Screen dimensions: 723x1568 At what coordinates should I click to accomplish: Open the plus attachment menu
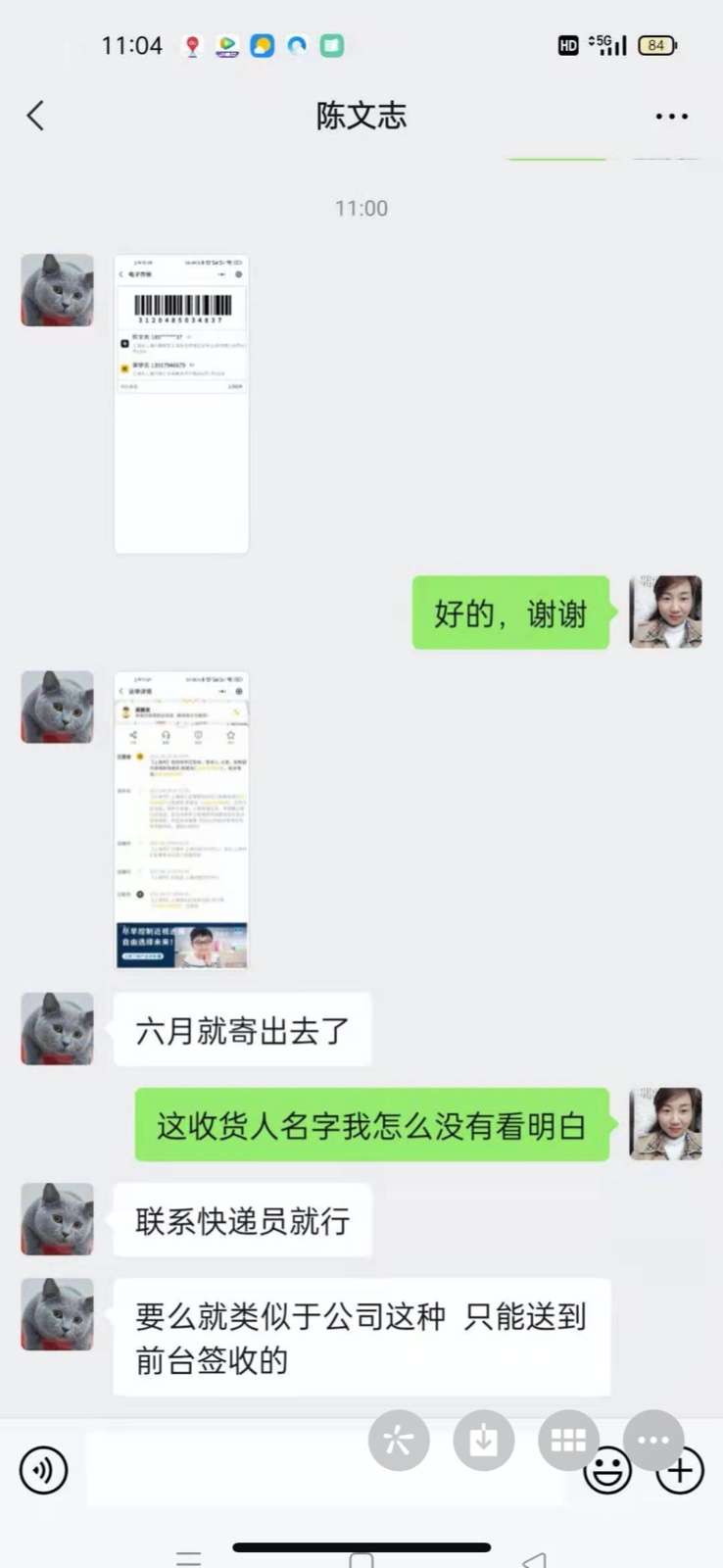(681, 1471)
